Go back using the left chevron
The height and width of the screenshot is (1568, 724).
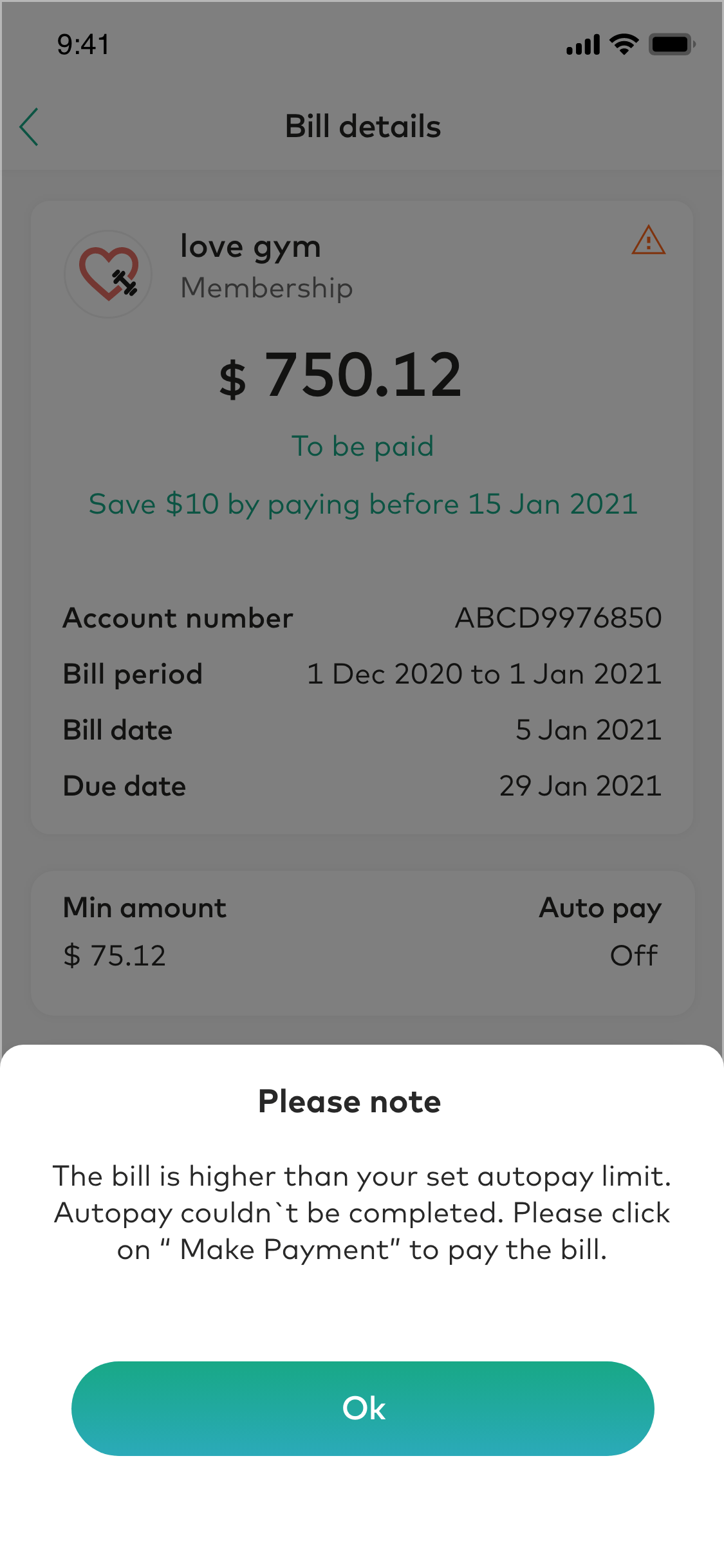[x=29, y=126]
